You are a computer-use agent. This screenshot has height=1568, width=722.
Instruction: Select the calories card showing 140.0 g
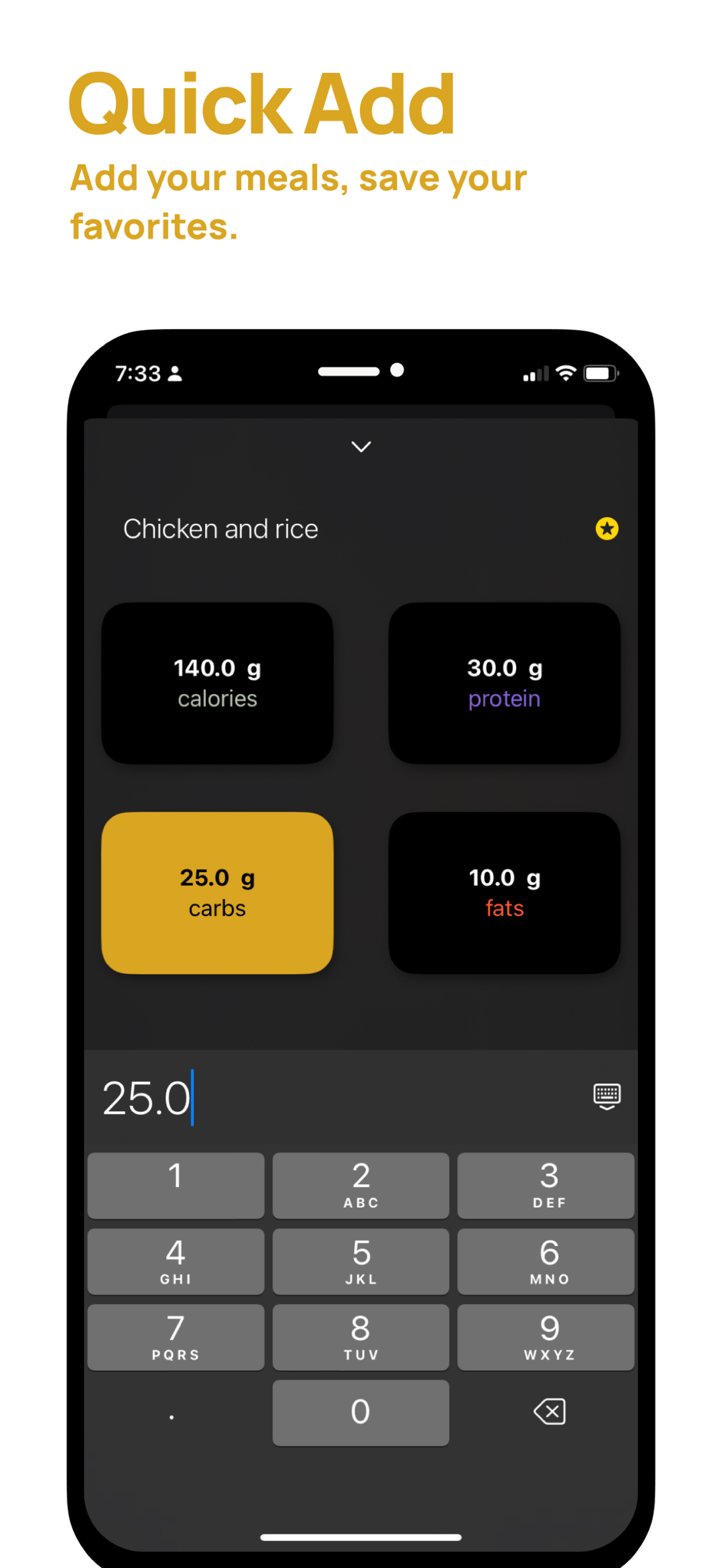[x=217, y=682]
